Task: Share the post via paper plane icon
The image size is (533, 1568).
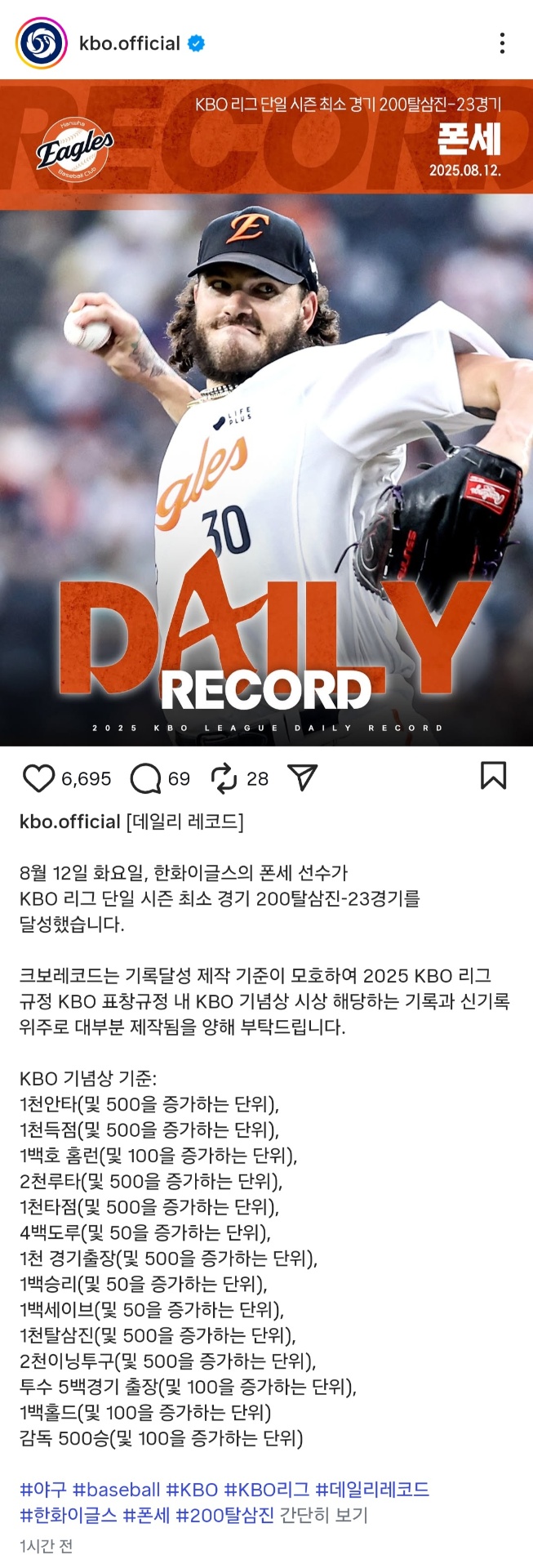Action: click(303, 778)
